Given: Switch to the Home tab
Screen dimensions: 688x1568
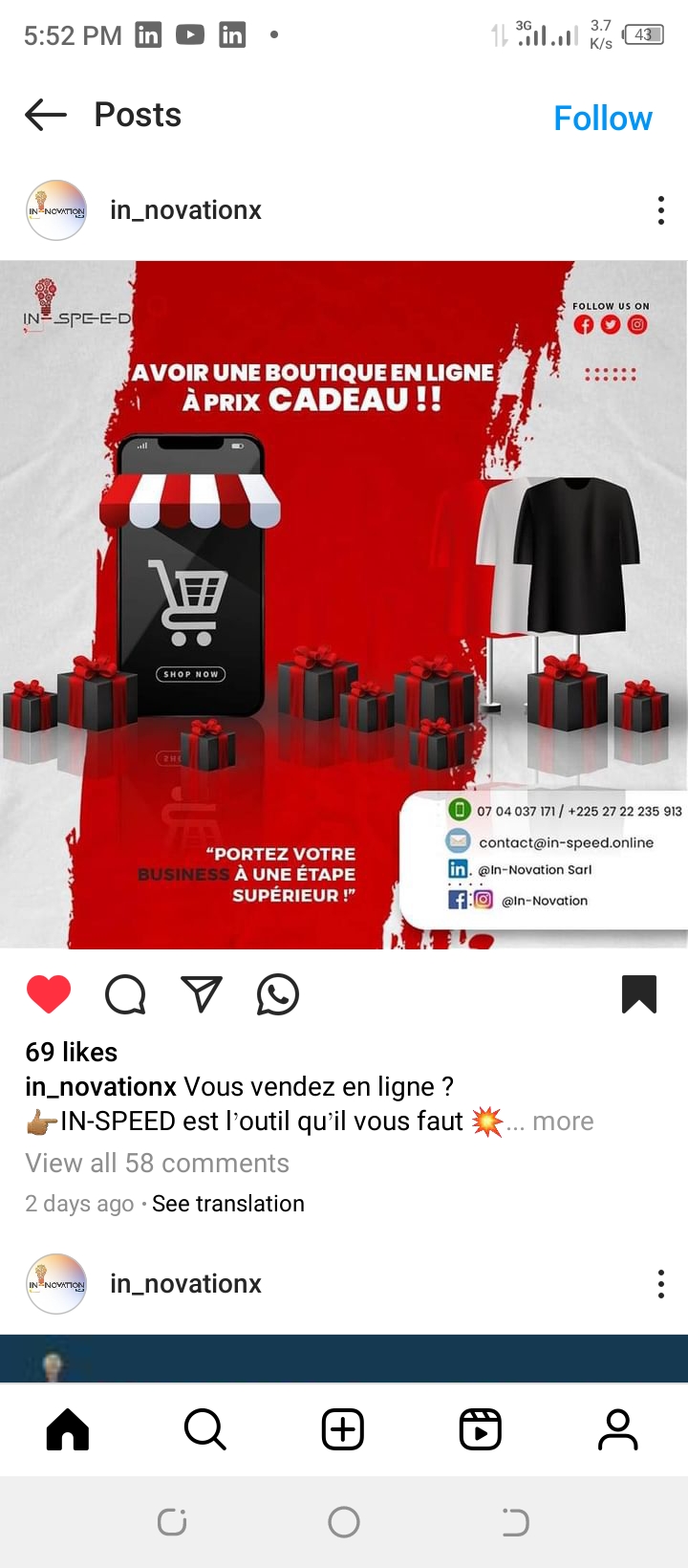Looking at the screenshot, I should coord(68,1430).
